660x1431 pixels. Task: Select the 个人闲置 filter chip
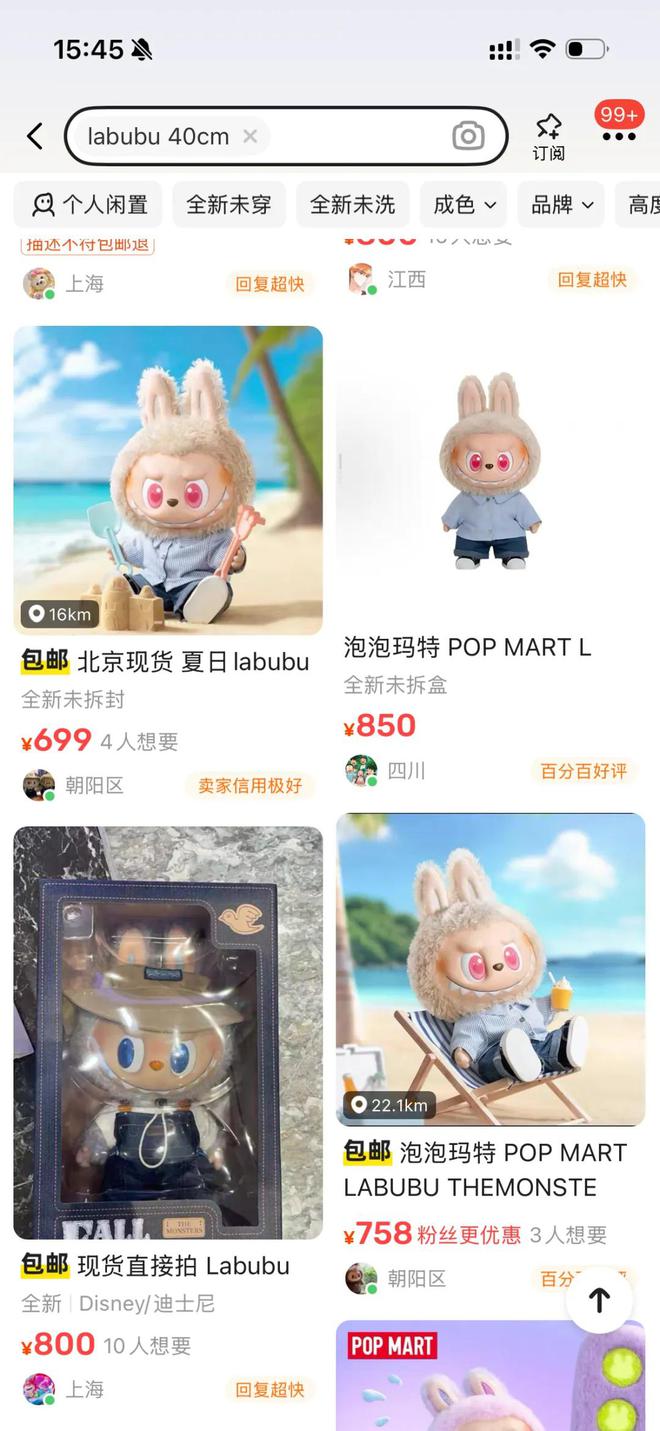(89, 205)
